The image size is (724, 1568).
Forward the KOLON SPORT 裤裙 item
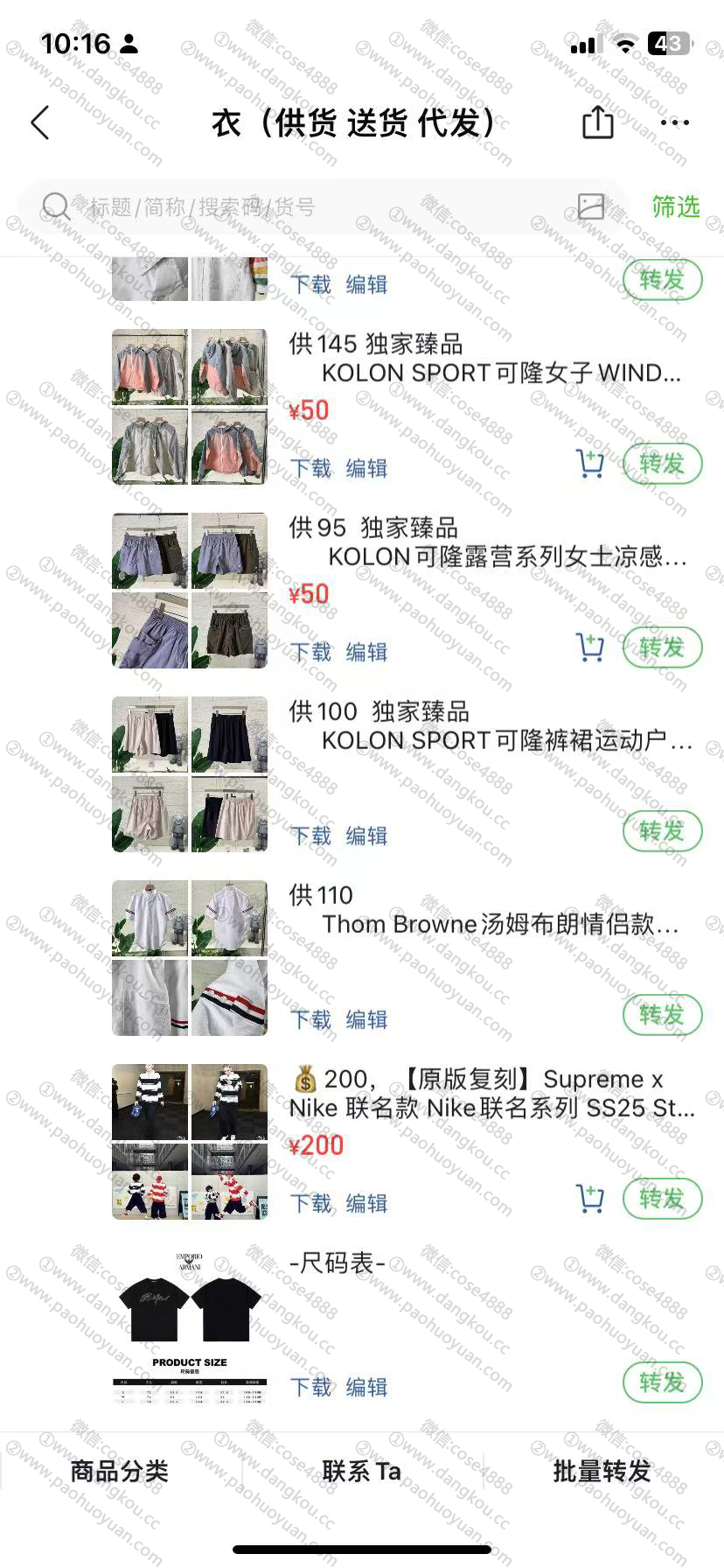(662, 831)
